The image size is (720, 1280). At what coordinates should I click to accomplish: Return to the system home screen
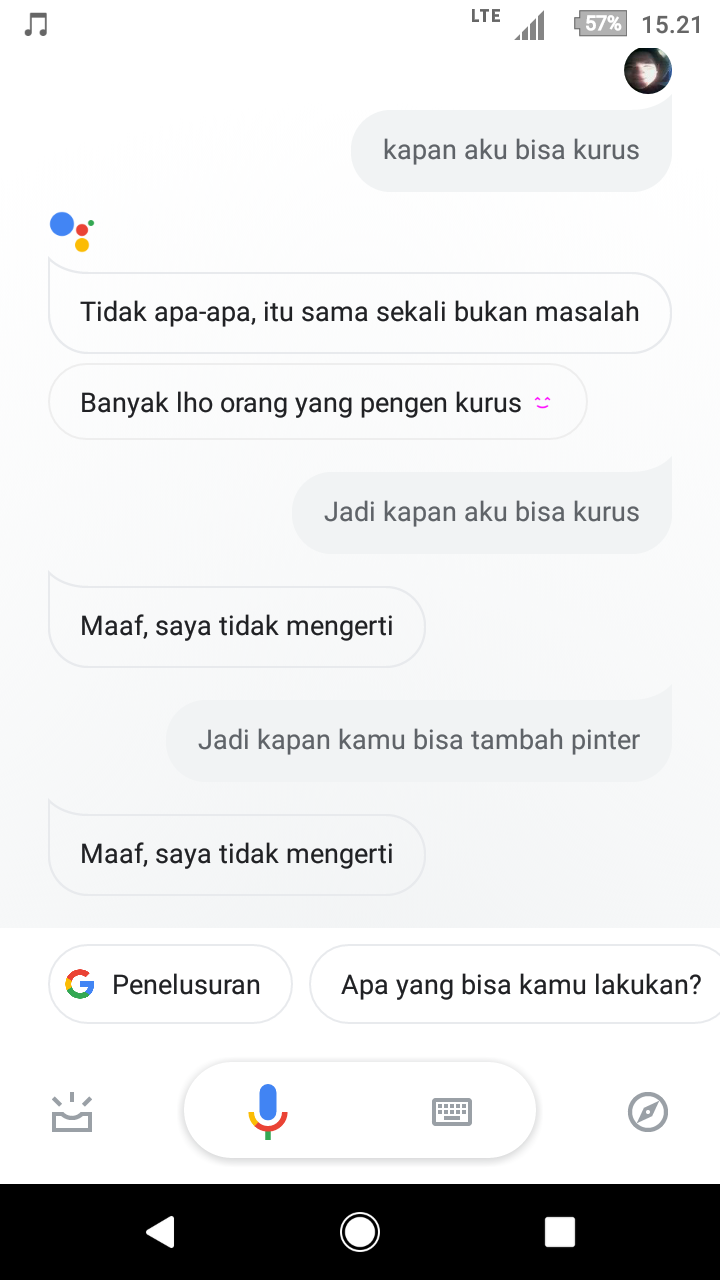click(x=360, y=1232)
